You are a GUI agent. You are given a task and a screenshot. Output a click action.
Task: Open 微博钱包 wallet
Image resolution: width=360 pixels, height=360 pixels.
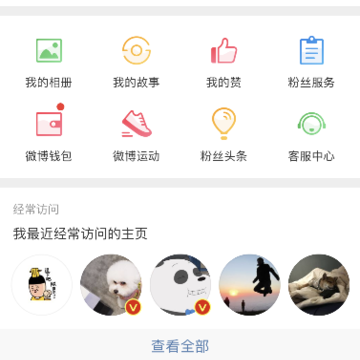click(49, 133)
